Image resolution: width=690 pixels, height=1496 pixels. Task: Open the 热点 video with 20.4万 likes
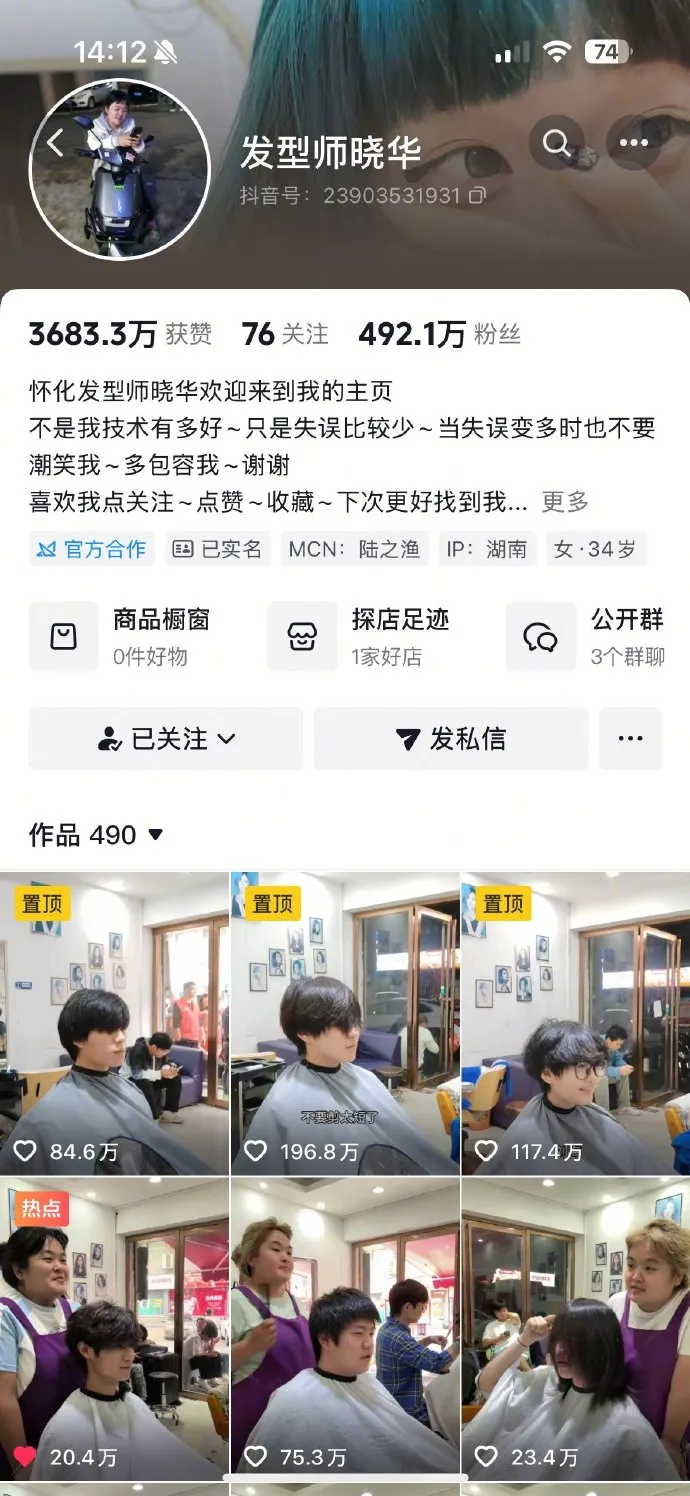coord(114,1328)
